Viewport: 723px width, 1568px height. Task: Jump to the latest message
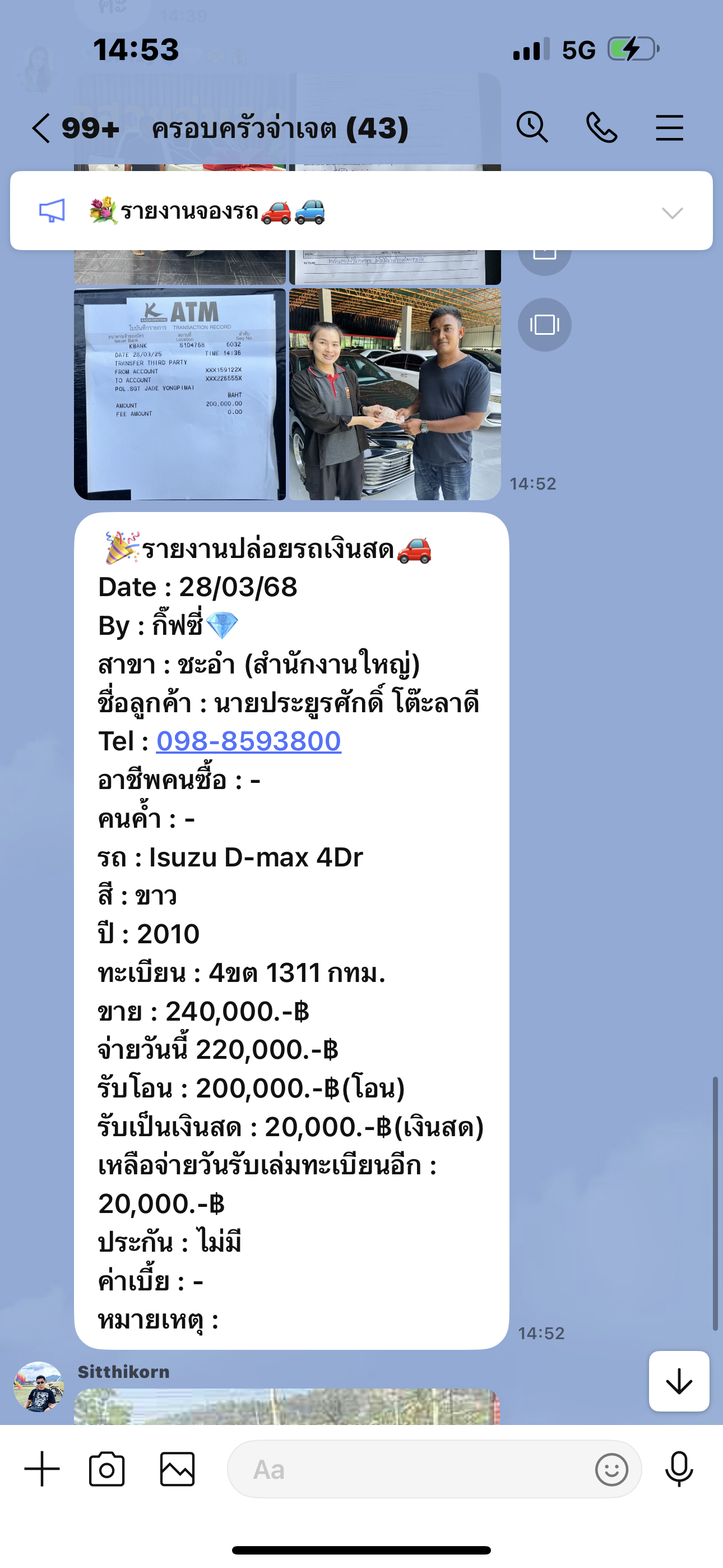tap(679, 1381)
